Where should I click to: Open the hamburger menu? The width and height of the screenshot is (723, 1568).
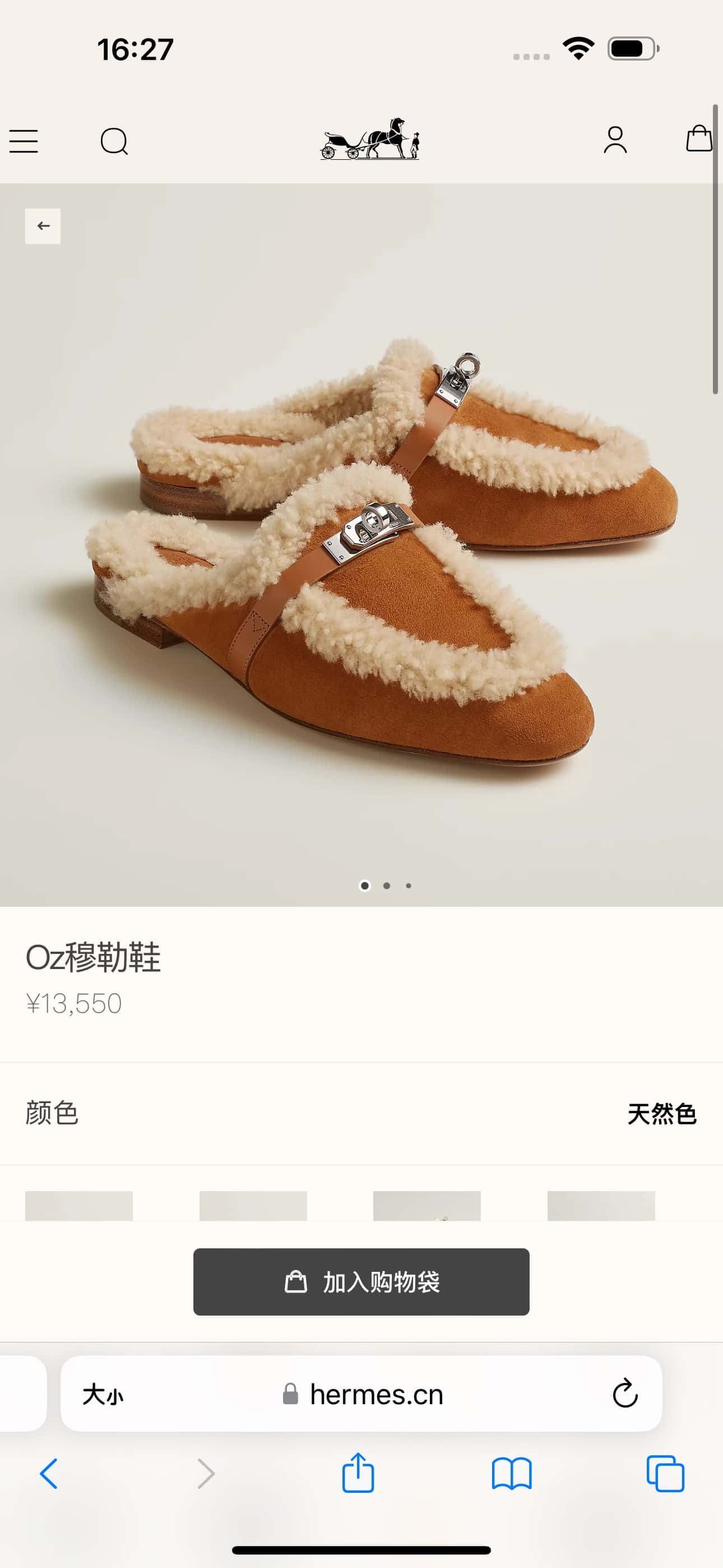pos(24,141)
